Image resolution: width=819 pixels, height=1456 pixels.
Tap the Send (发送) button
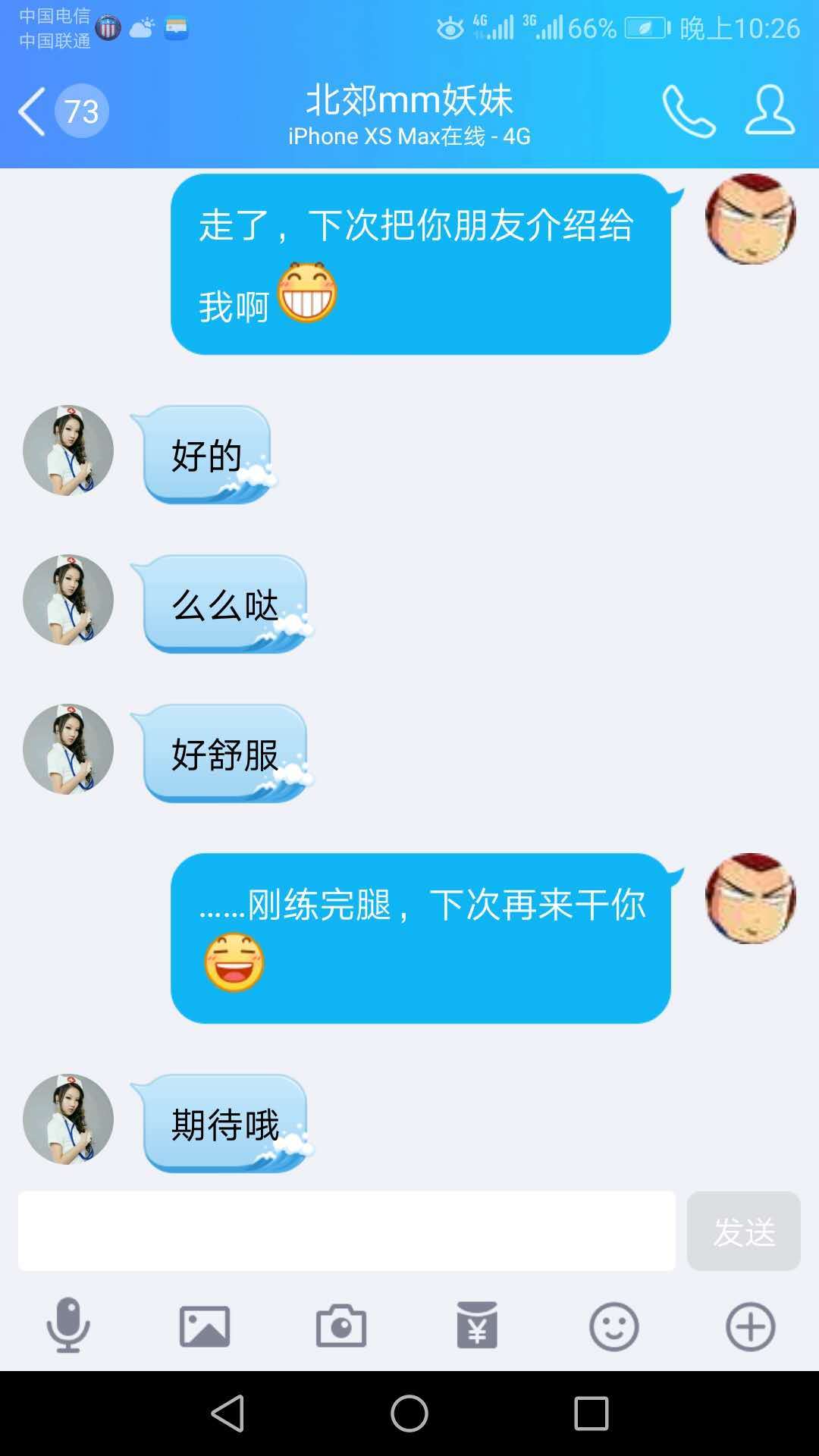[x=744, y=1231]
